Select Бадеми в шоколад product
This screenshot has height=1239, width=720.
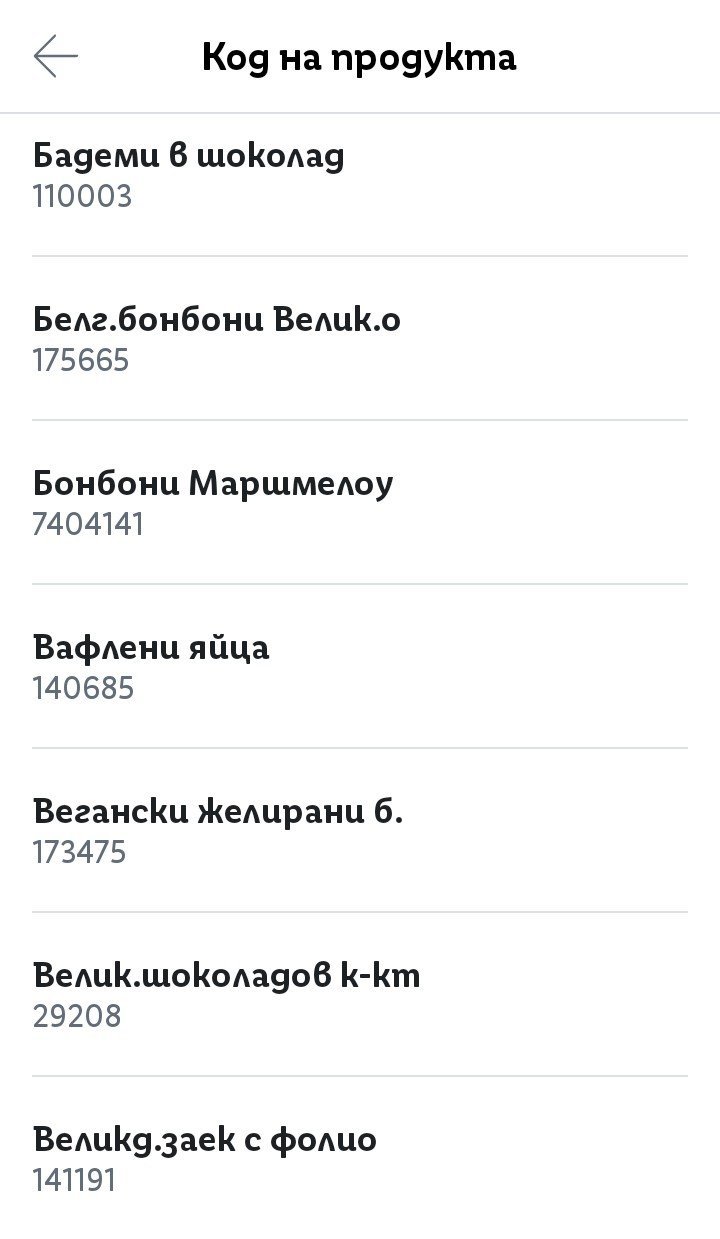tap(360, 175)
